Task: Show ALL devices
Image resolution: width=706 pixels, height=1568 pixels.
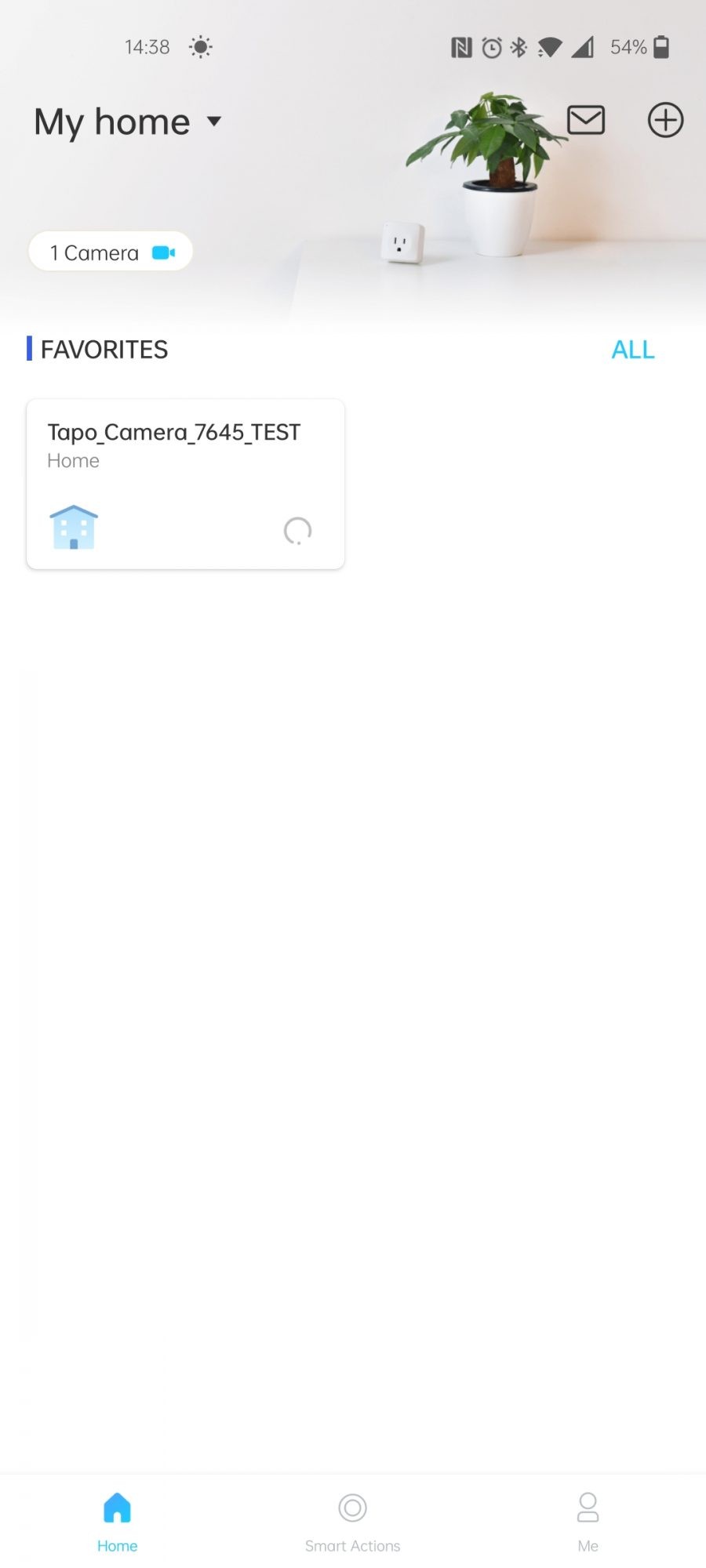Action: coord(632,350)
